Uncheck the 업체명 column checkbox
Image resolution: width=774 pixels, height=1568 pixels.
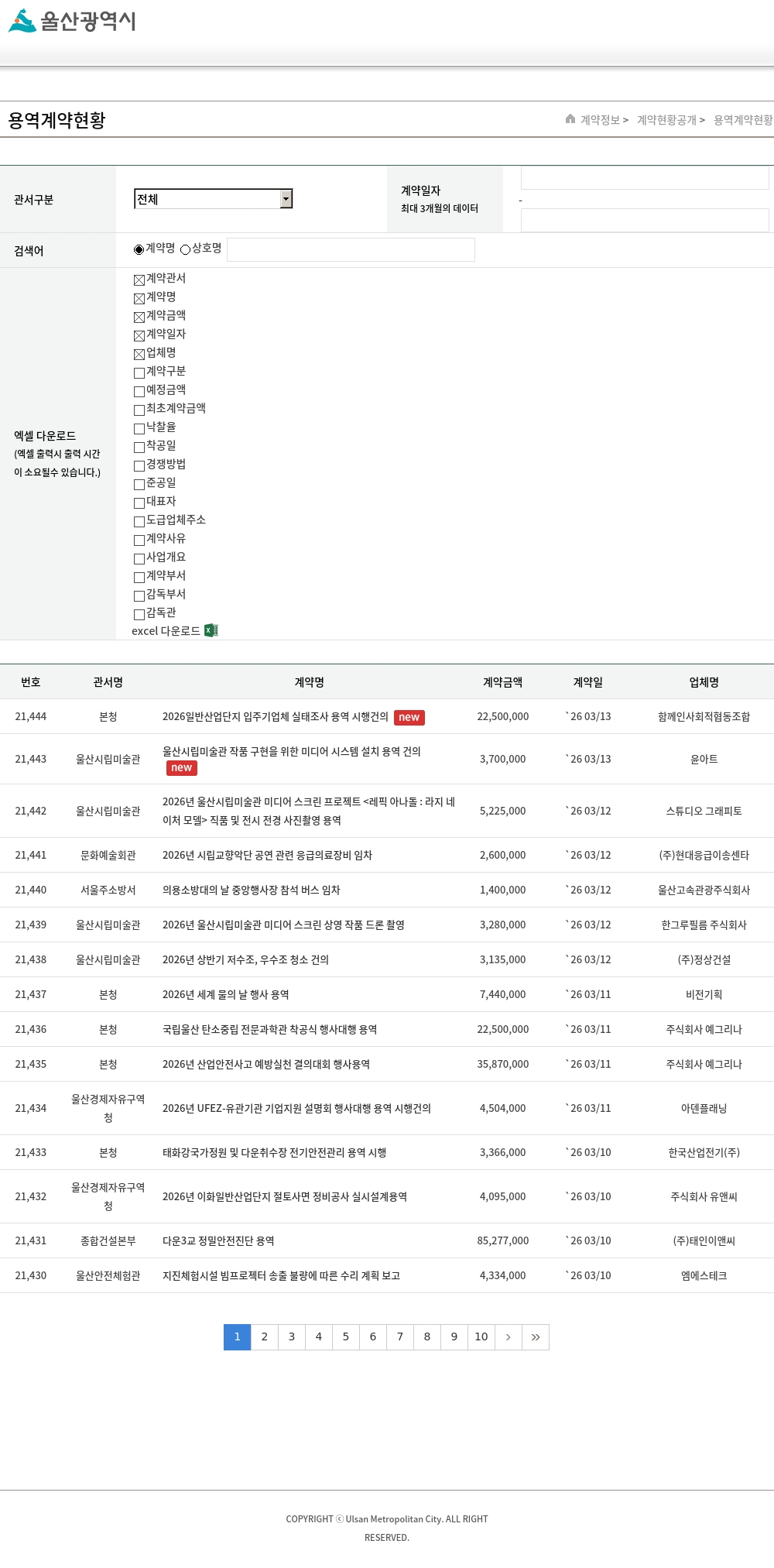tap(139, 354)
